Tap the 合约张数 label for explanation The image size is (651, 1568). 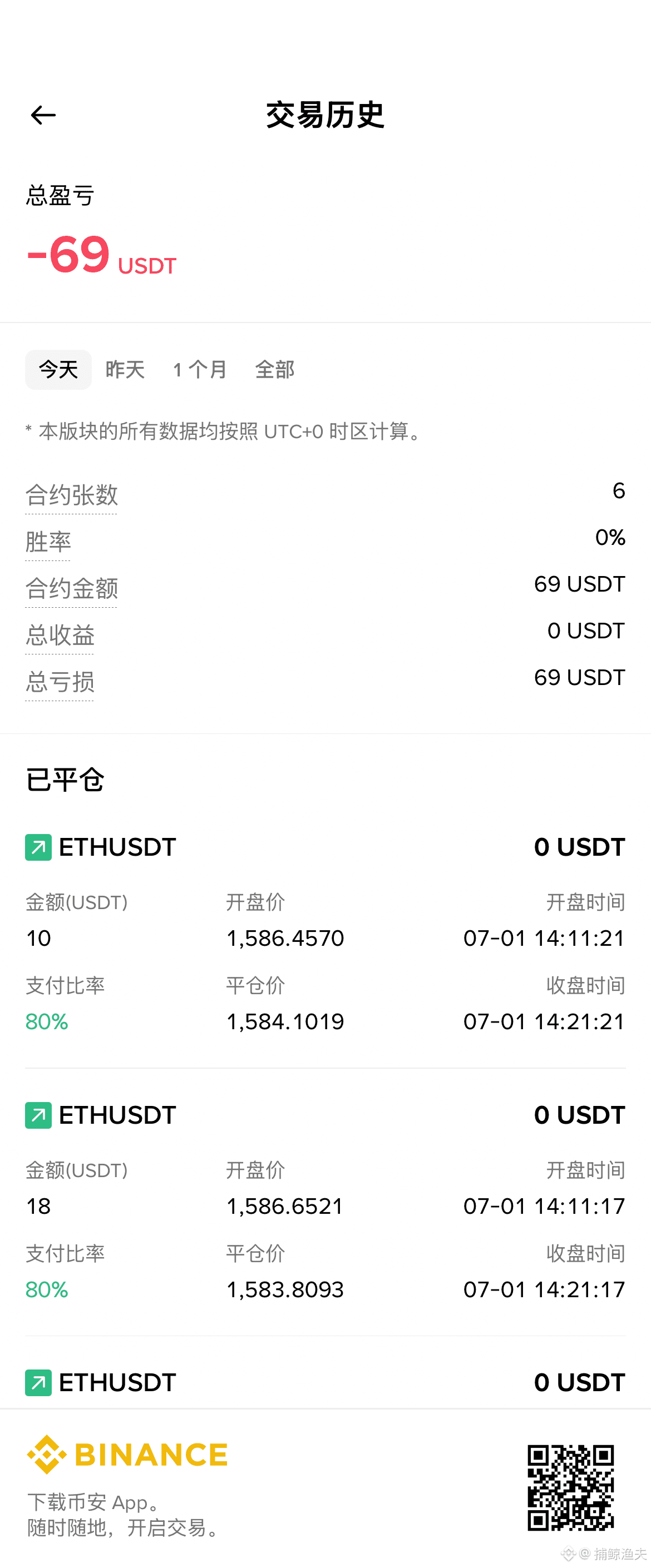click(71, 495)
